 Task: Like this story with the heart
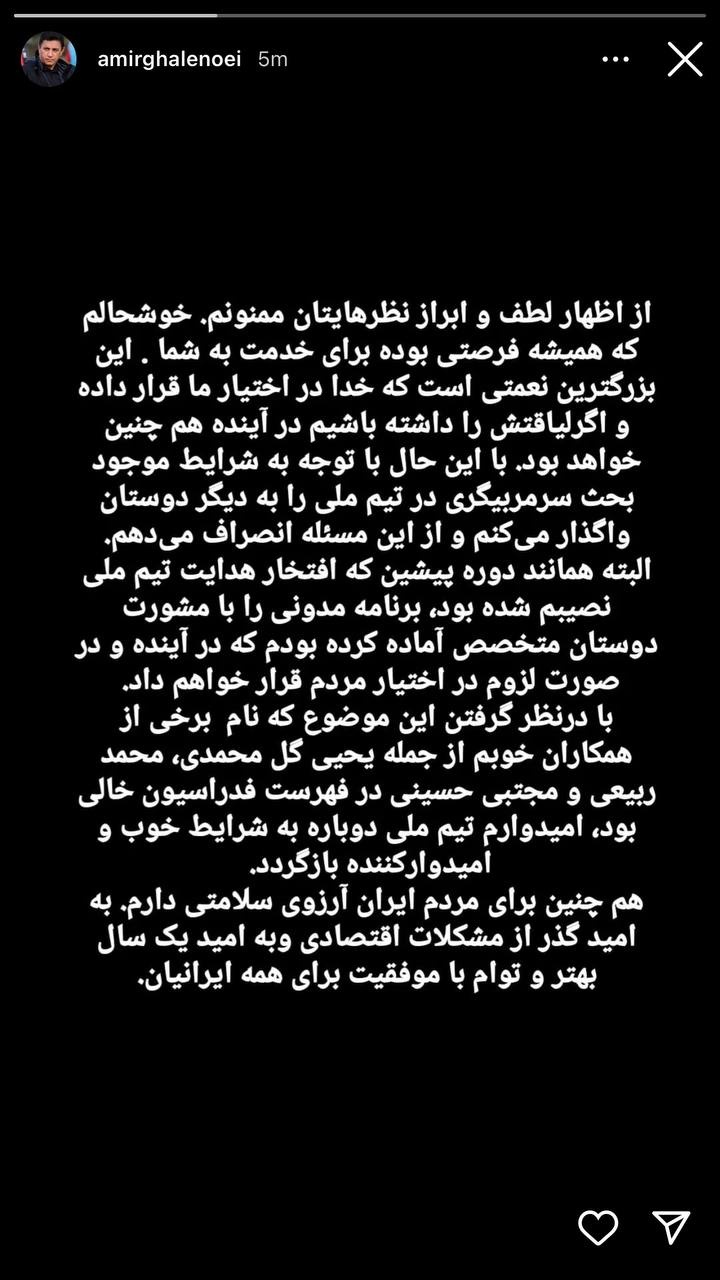pos(598,1227)
